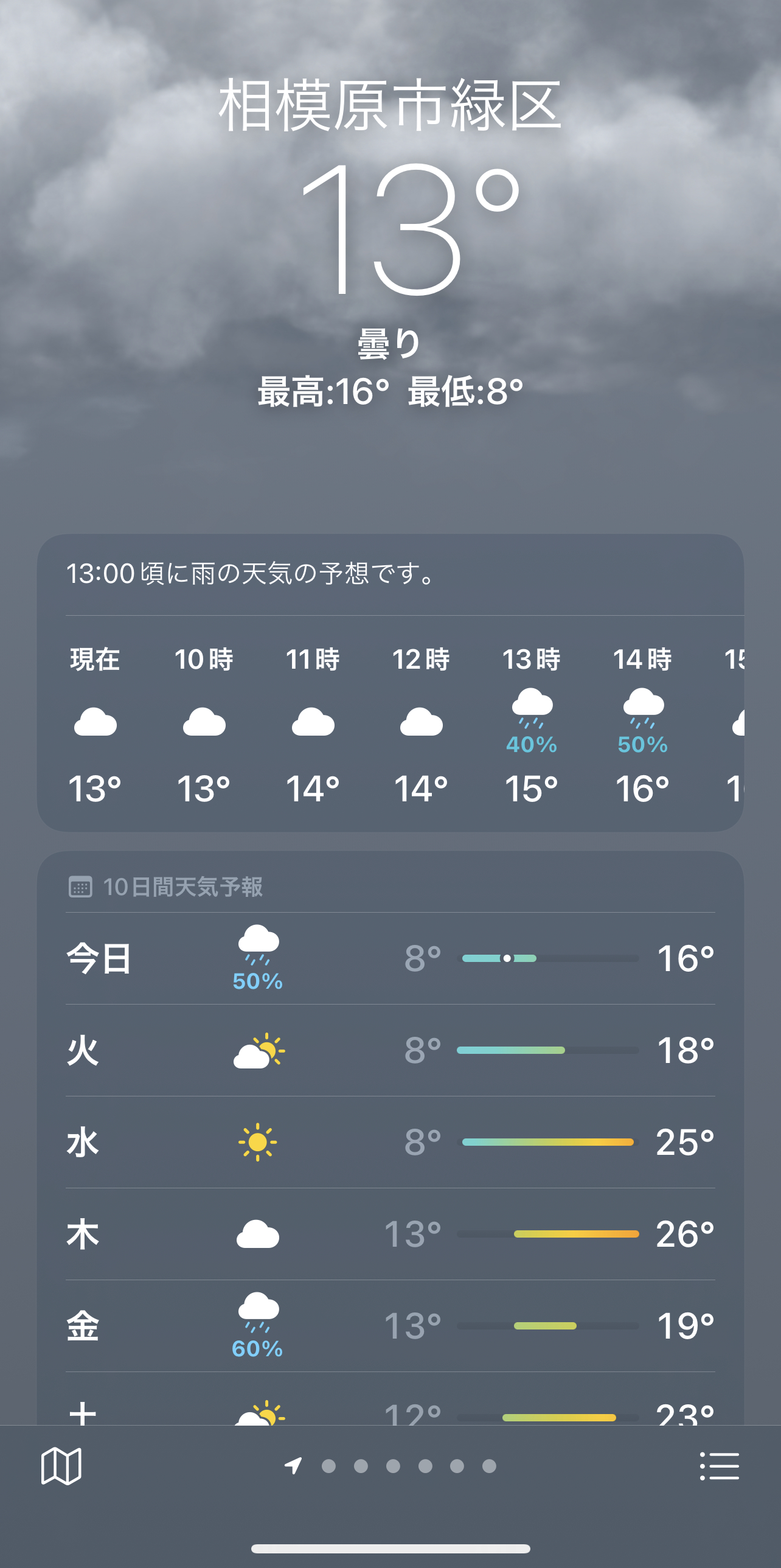Select the cloud icon in the 現在 column
The width and height of the screenshot is (781, 1568).
click(x=95, y=724)
